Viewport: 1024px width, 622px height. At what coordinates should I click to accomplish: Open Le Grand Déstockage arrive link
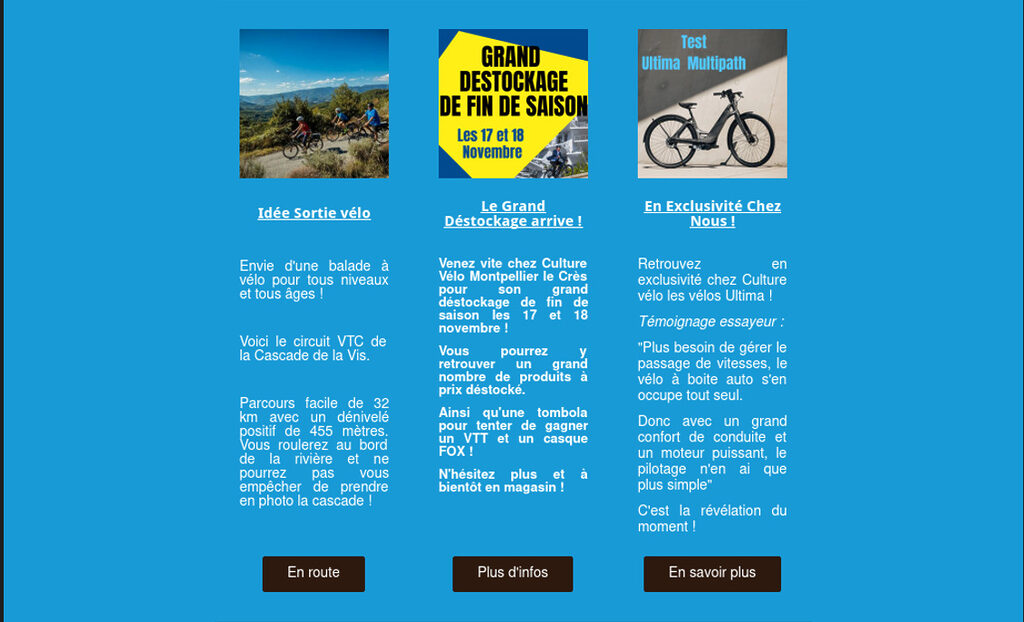513,213
